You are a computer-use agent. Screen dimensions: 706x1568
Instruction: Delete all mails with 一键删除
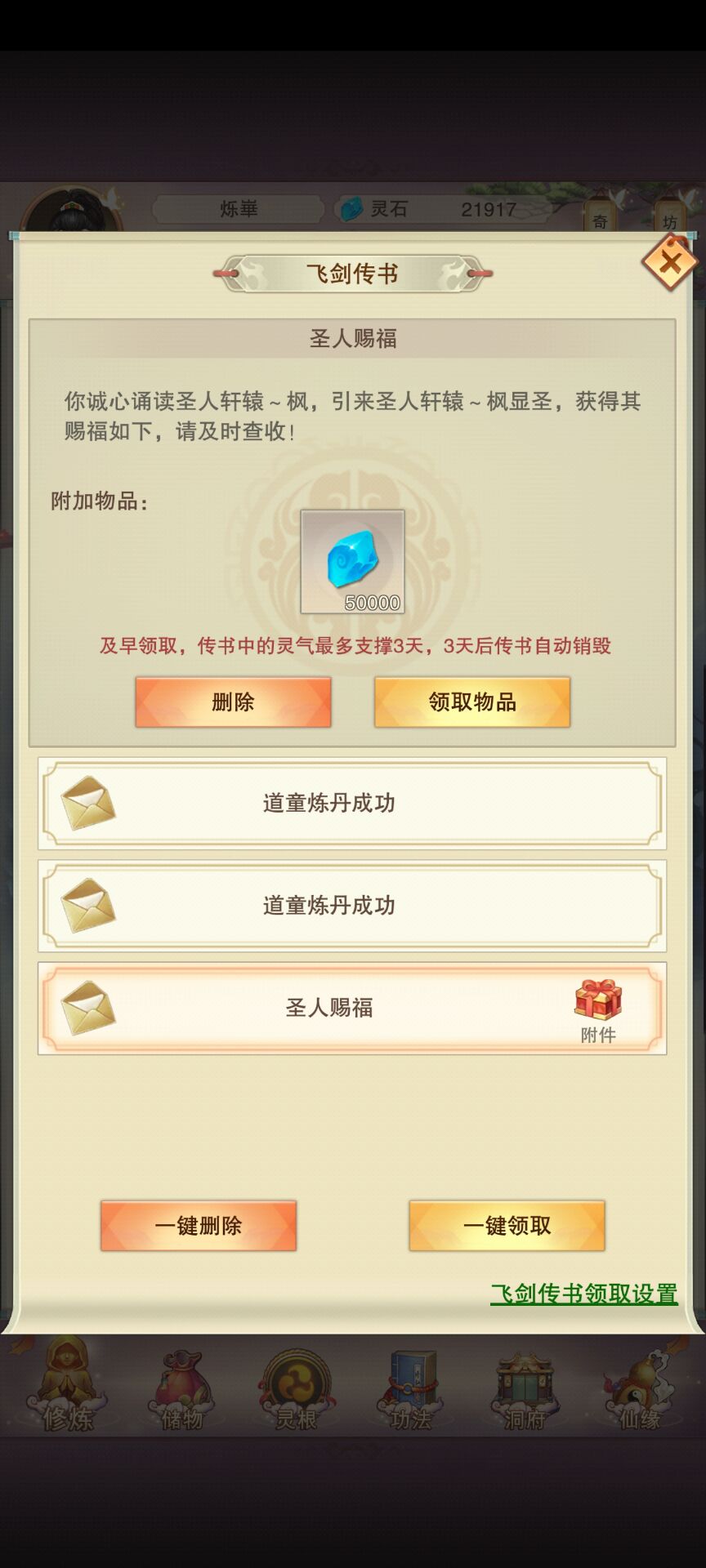[198, 1225]
